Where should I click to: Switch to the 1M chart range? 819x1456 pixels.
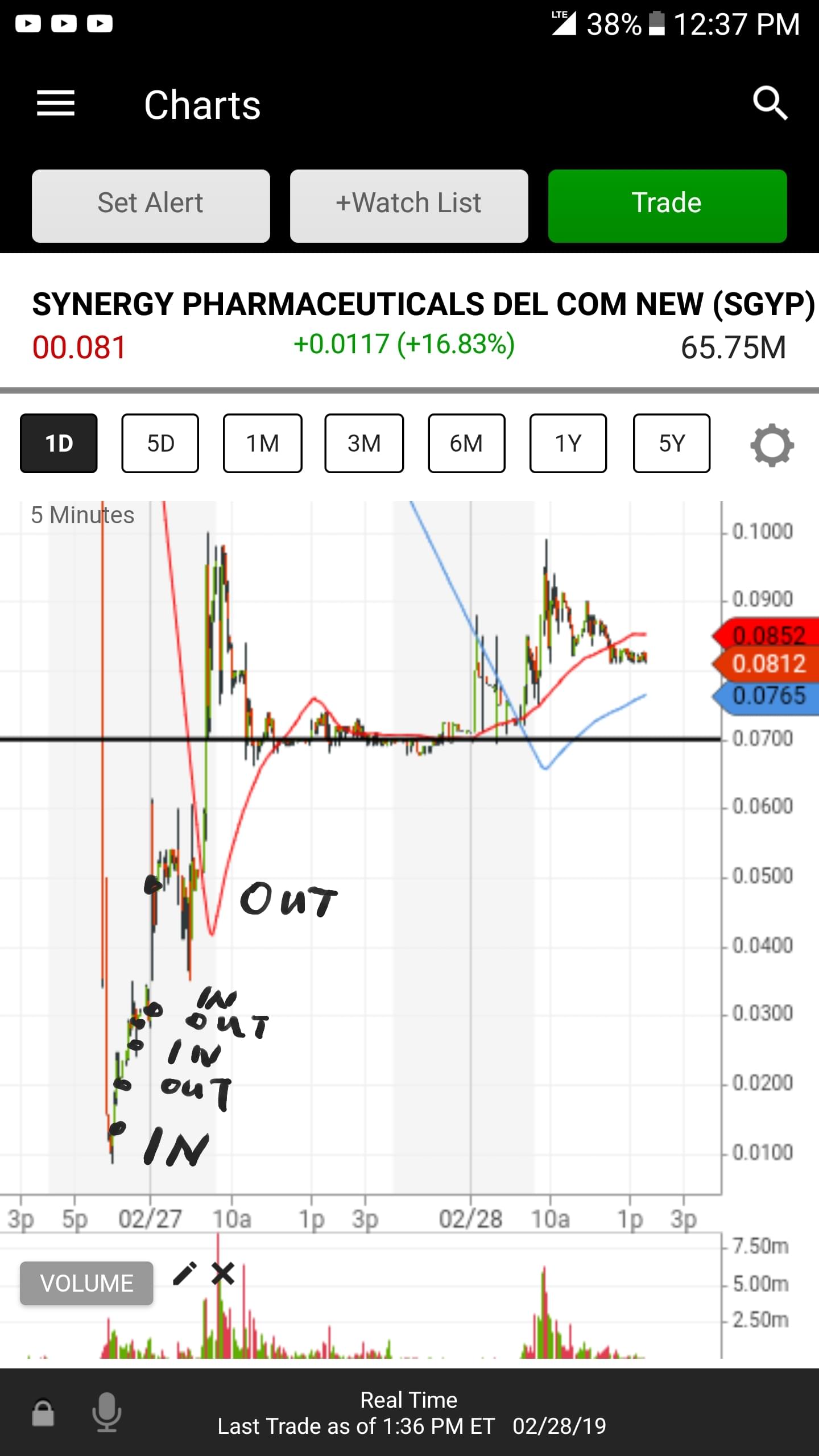click(x=262, y=444)
